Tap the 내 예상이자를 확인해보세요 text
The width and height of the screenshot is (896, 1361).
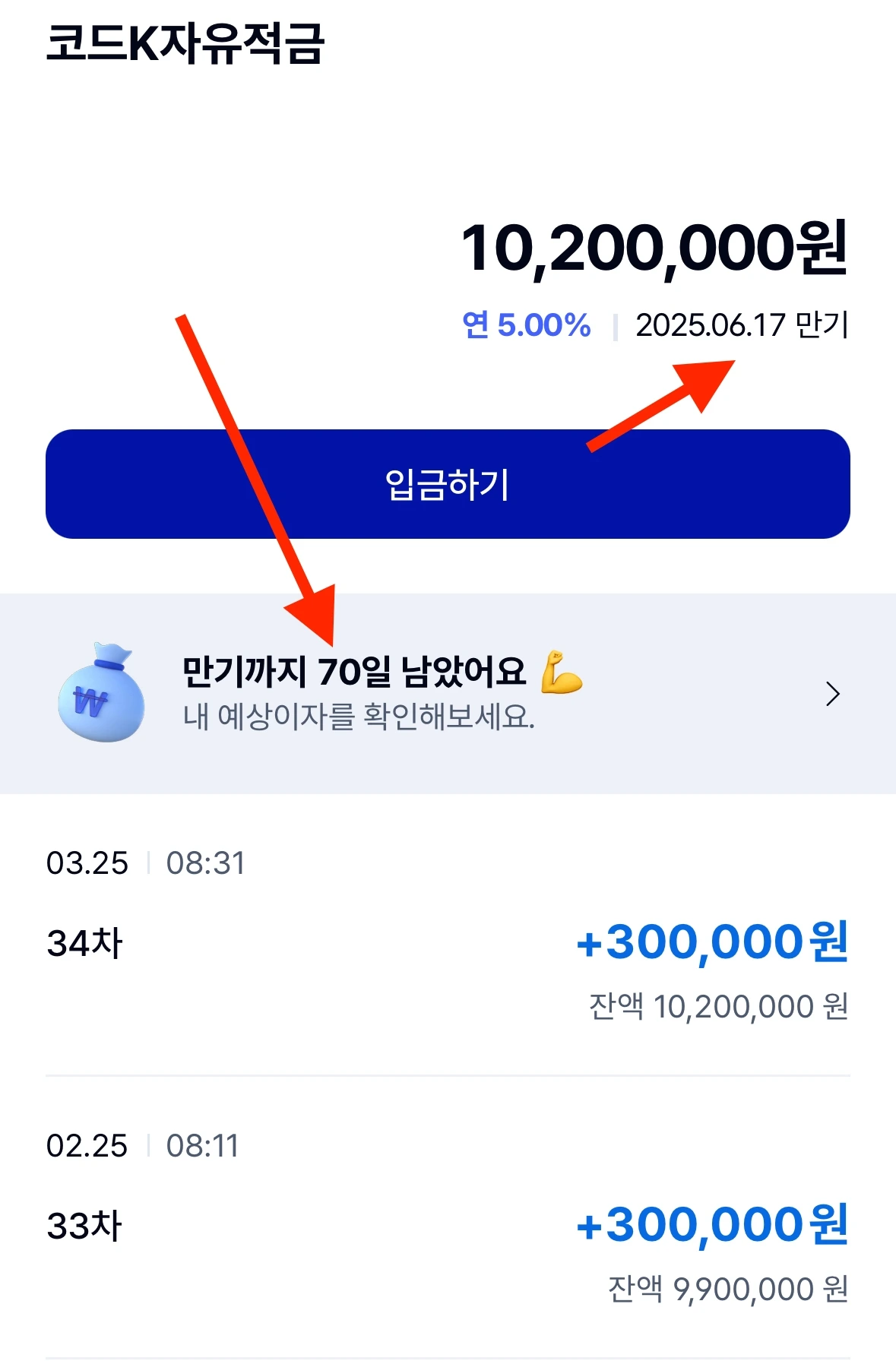pyautogui.click(x=359, y=720)
